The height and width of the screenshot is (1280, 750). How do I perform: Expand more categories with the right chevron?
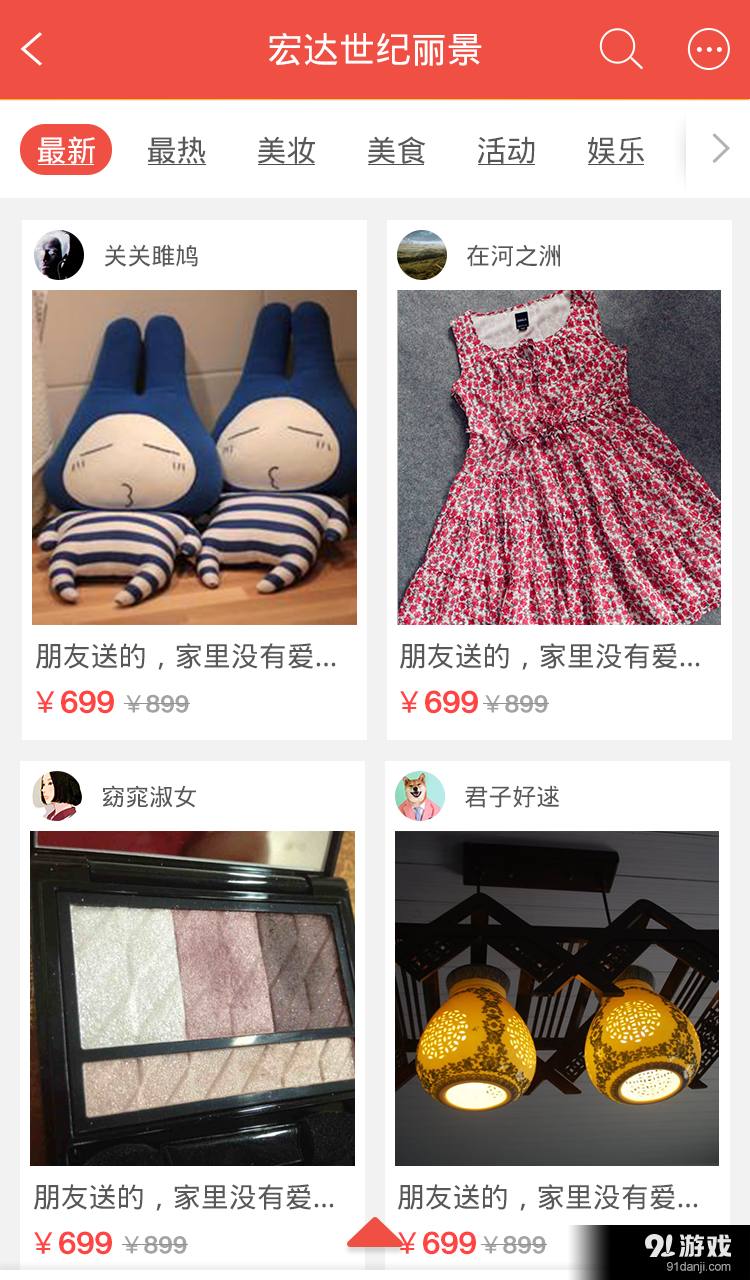[718, 148]
